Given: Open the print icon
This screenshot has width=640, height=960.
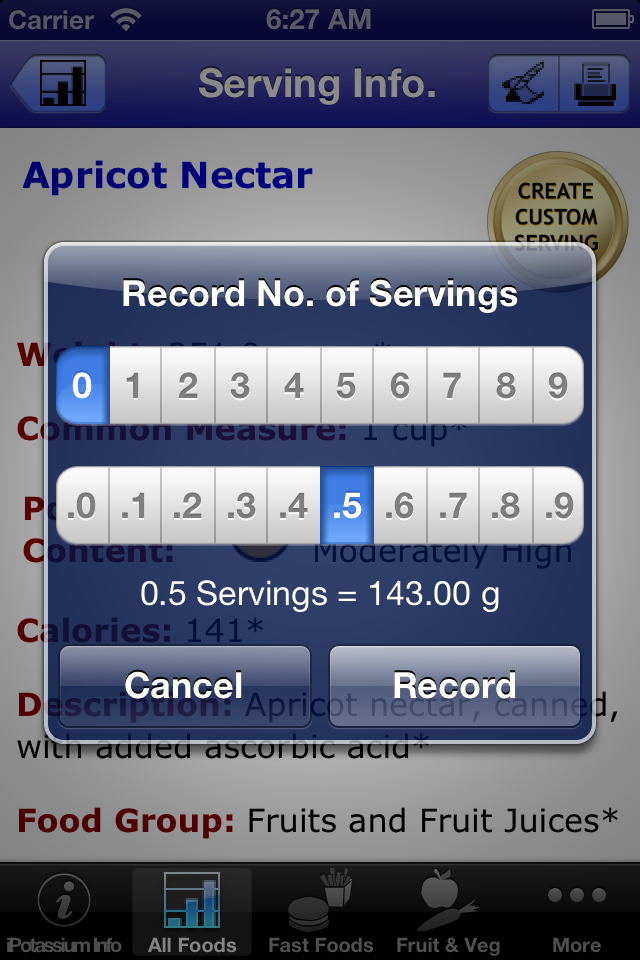Looking at the screenshot, I should tap(594, 84).
